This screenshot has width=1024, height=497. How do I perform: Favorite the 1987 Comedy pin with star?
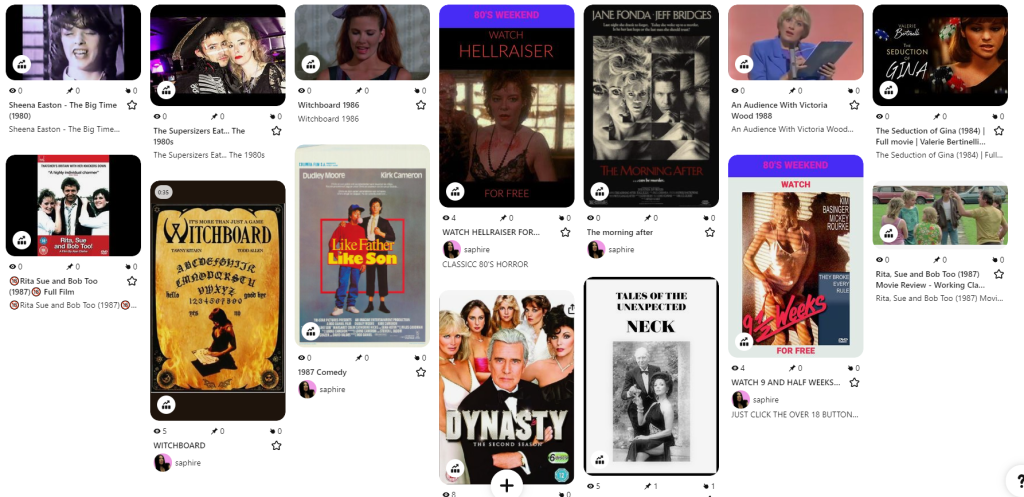click(x=421, y=372)
